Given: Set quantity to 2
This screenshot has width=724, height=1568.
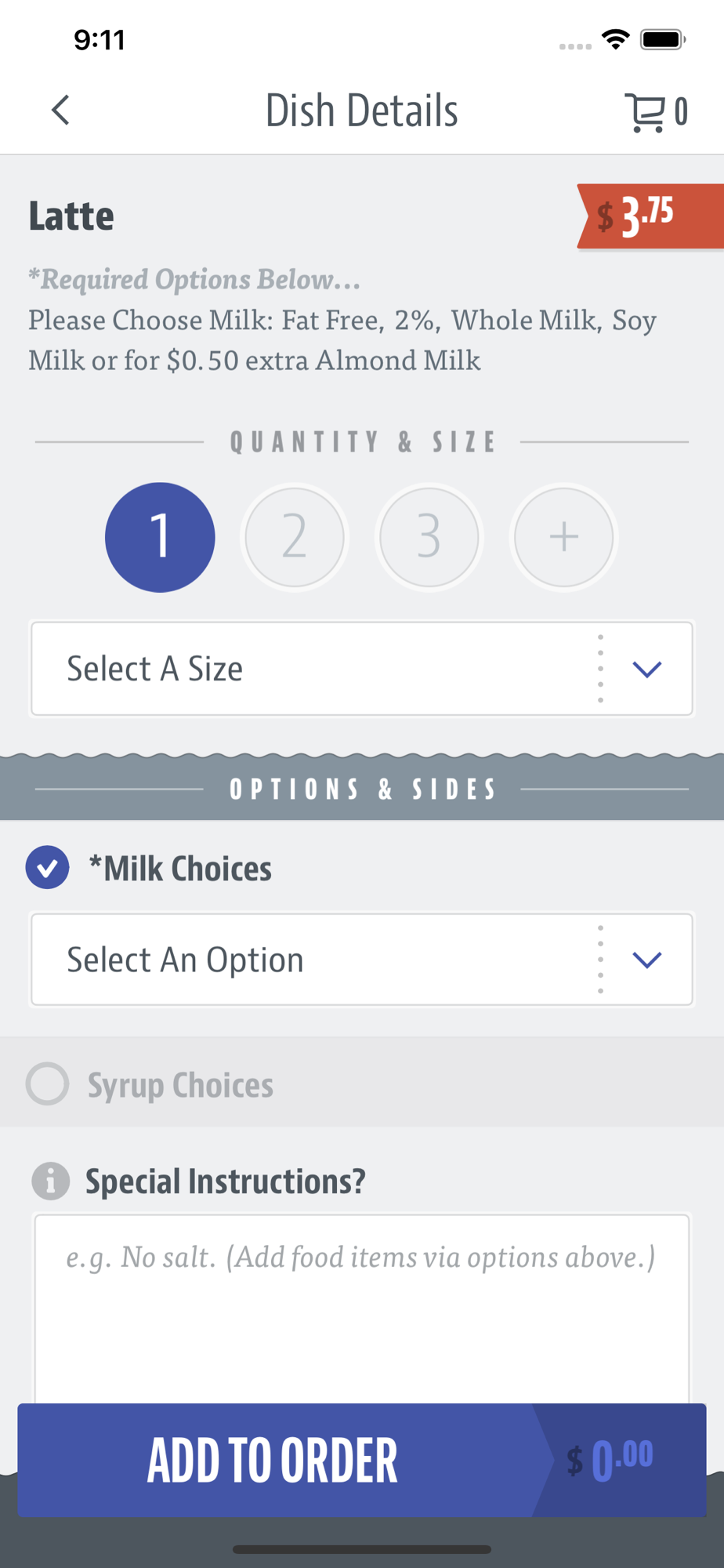Looking at the screenshot, I should coord(295,537).
